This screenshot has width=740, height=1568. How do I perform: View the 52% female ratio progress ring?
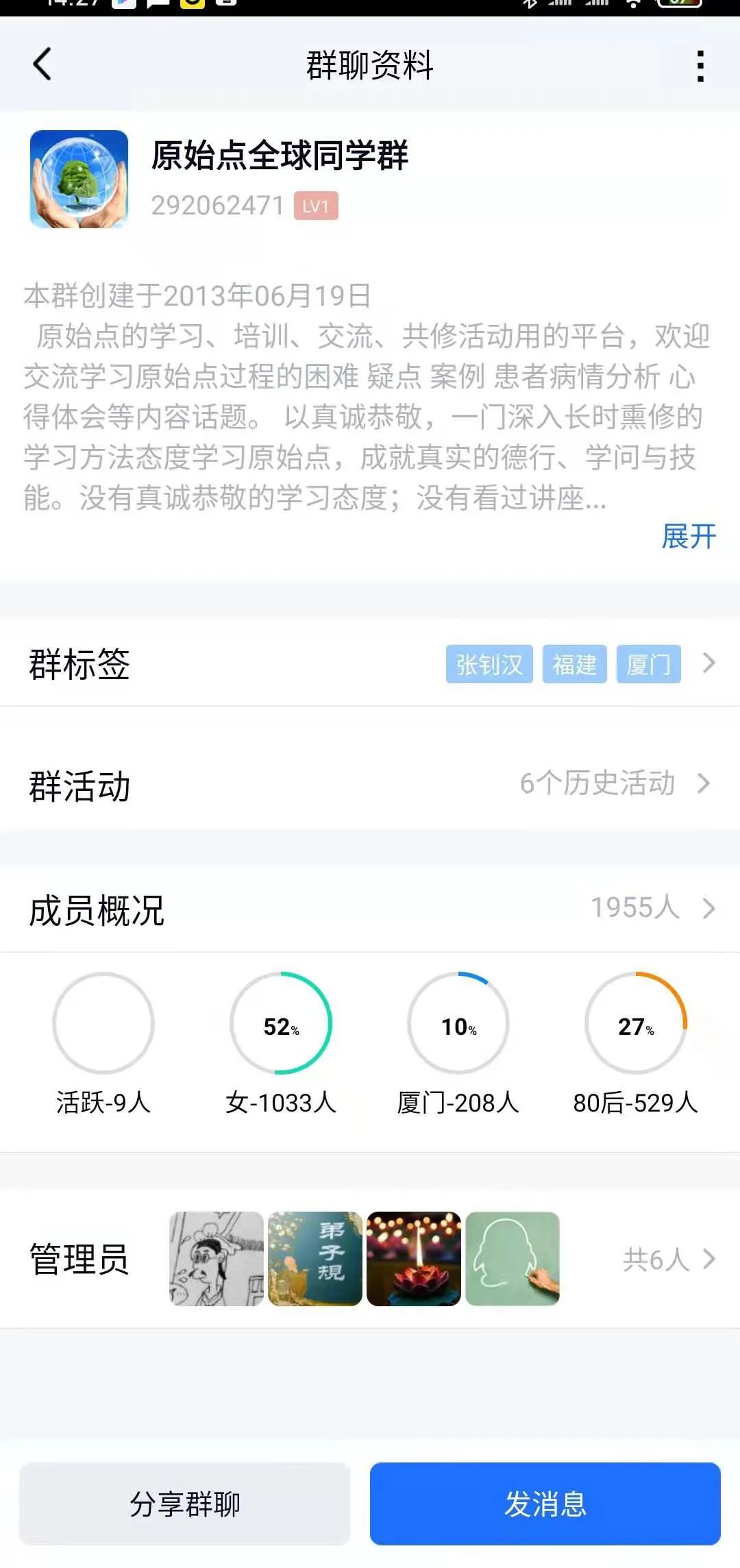pyautogui.click(x=282, y=1023)
